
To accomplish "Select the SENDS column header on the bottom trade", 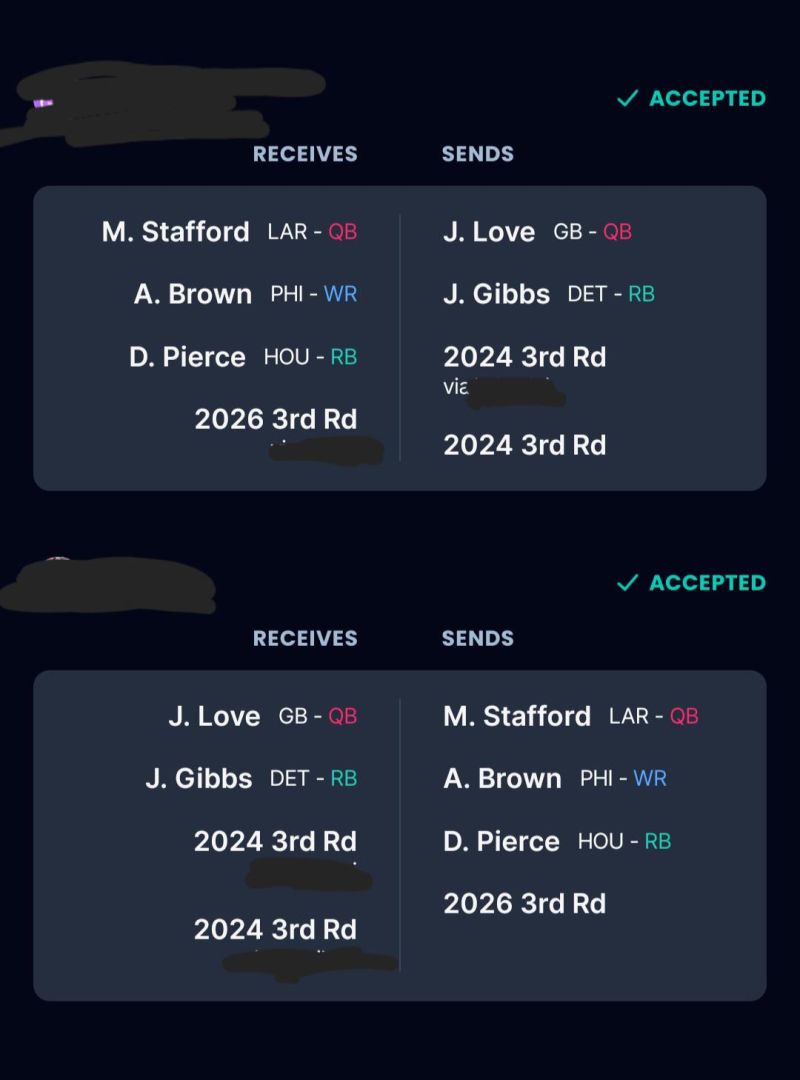I will pyautogui.click(x=478, y=638).
